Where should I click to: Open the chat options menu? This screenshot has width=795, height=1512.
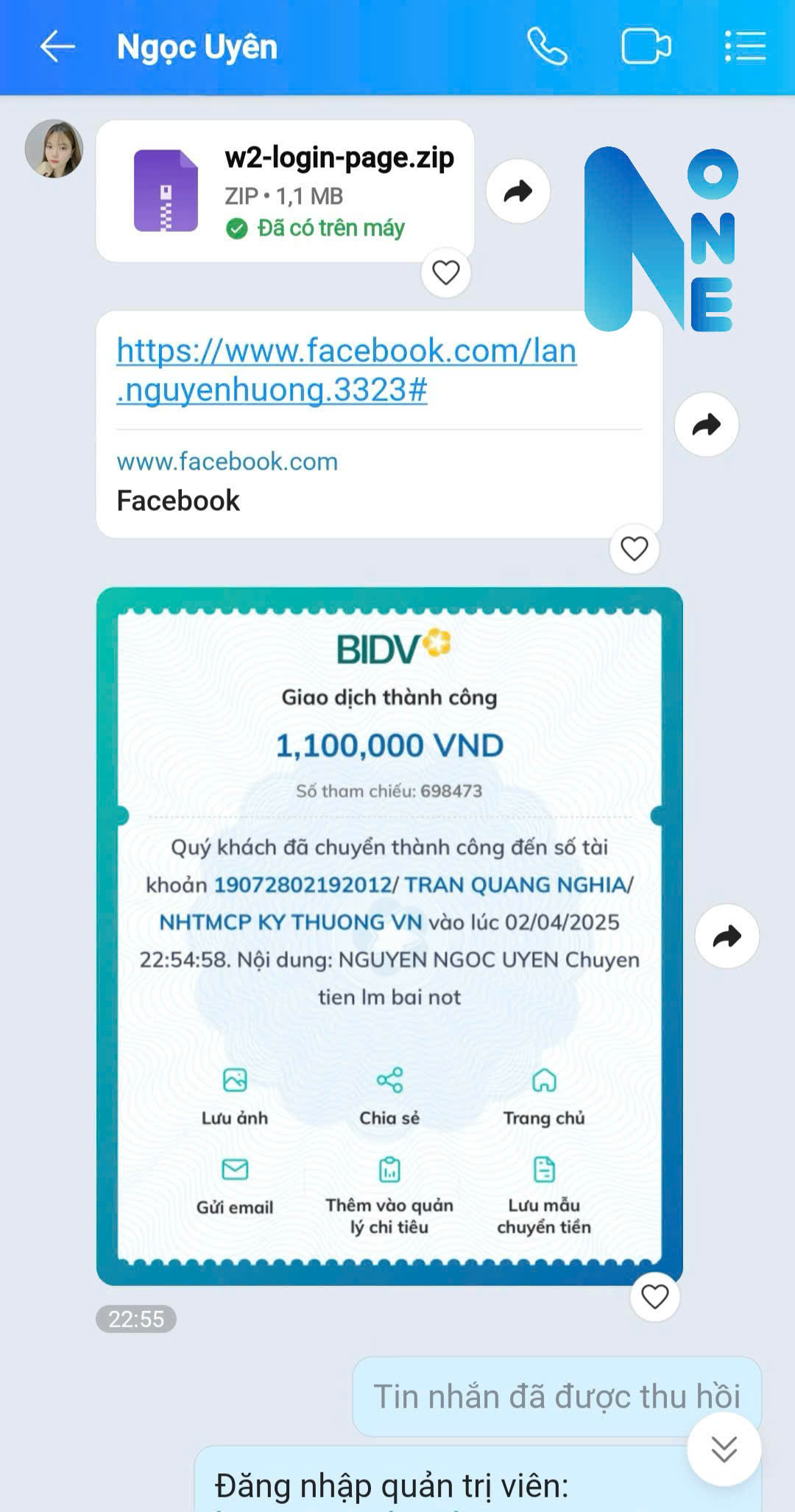(x=745, y=47)
